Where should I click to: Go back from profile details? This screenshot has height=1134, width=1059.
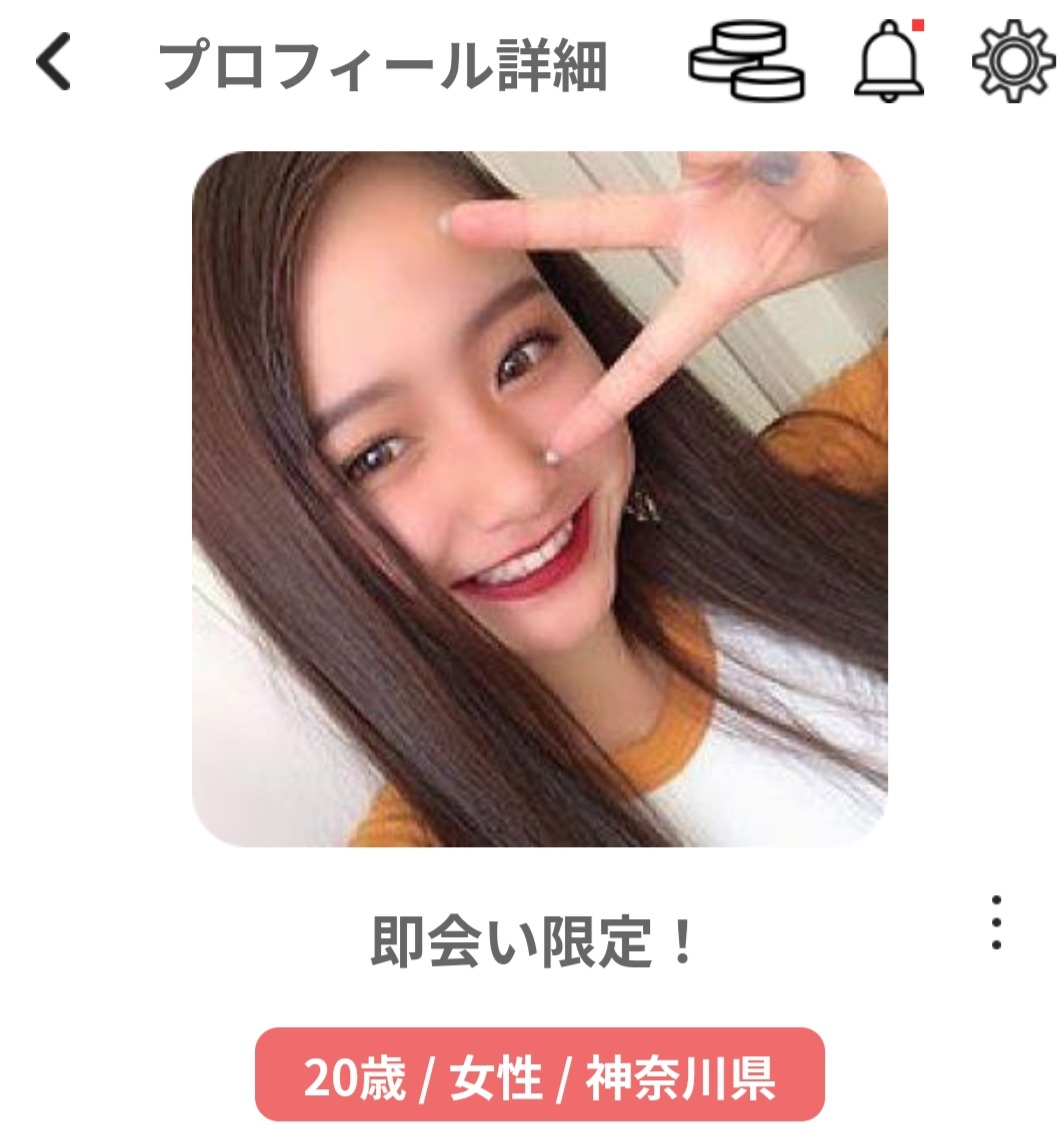click(x=54, y=62)
